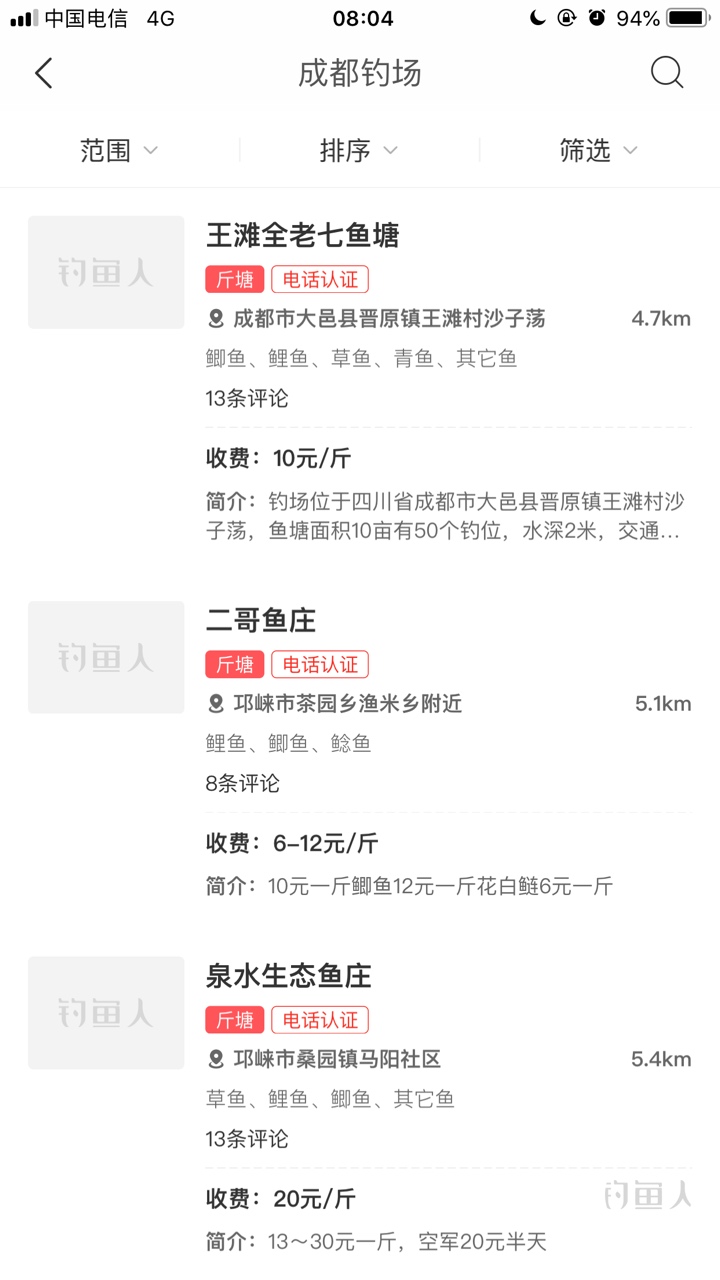720x1280 pixels.
Task: Open search with the magnifier icon
Action: click(x=667, y=73)
